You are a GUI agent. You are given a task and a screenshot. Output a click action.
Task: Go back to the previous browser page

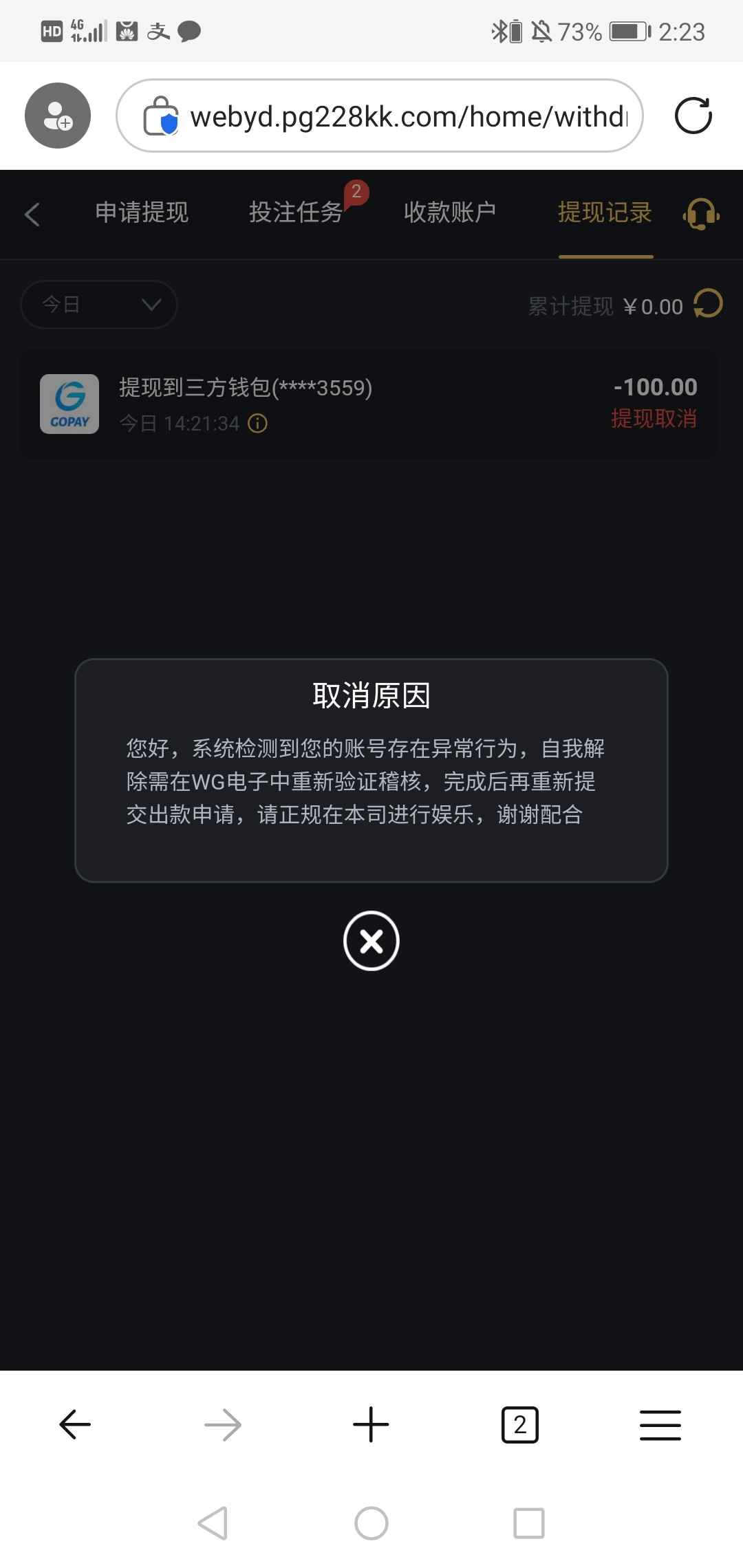pyautogui.click(x=75, y=1424)
